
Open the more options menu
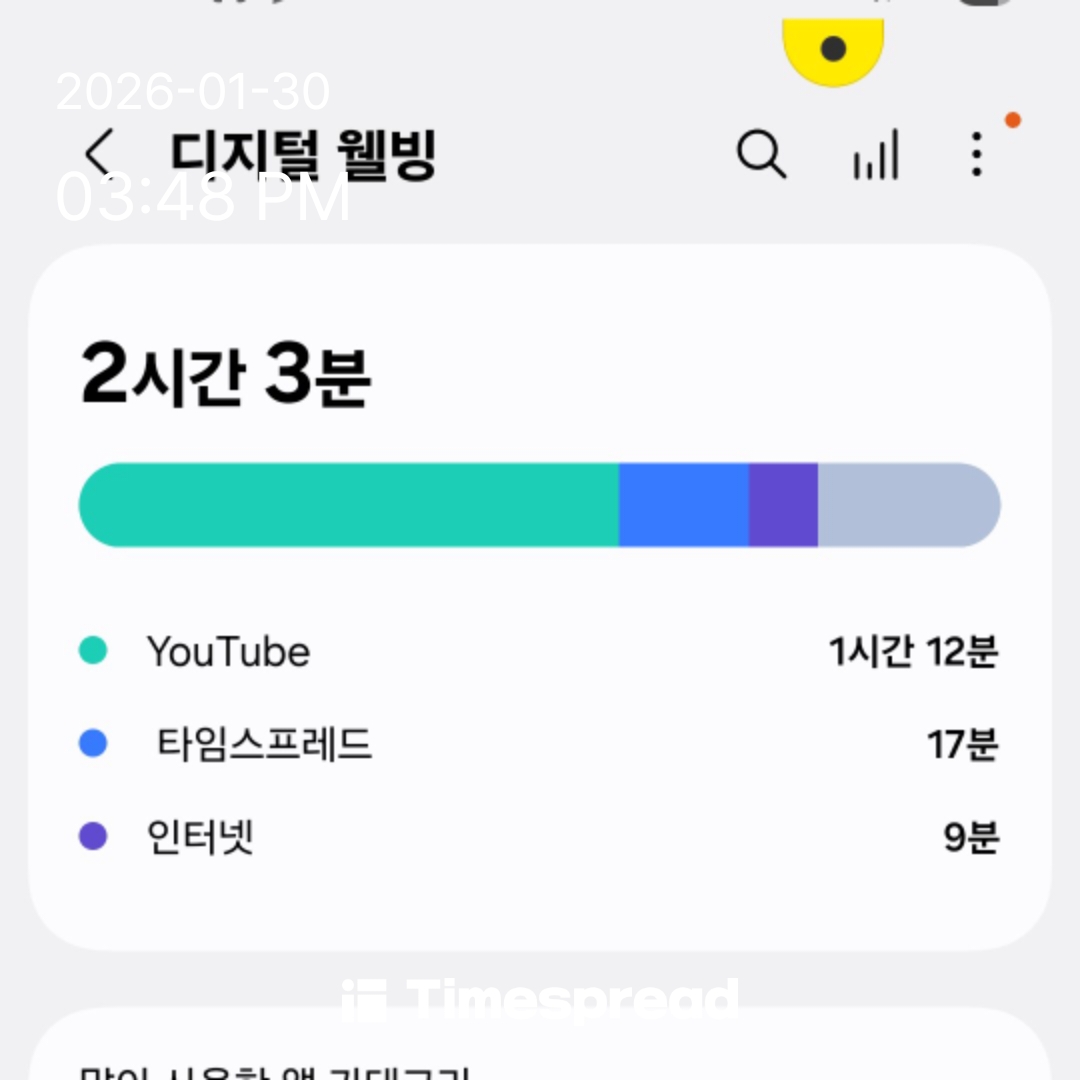977,155
